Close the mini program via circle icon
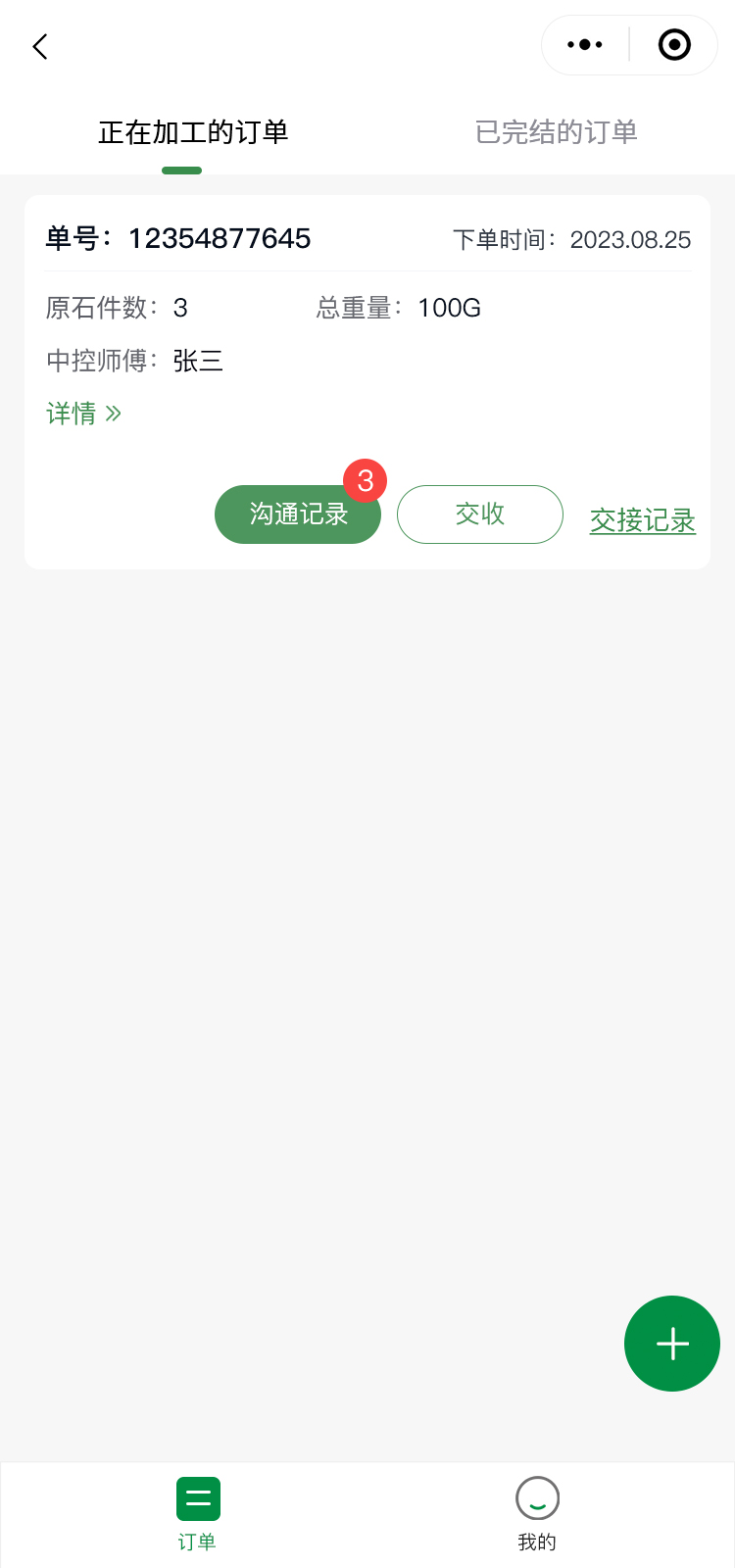Viewport: 735px width, 1568px height. [x=674, y=45]
